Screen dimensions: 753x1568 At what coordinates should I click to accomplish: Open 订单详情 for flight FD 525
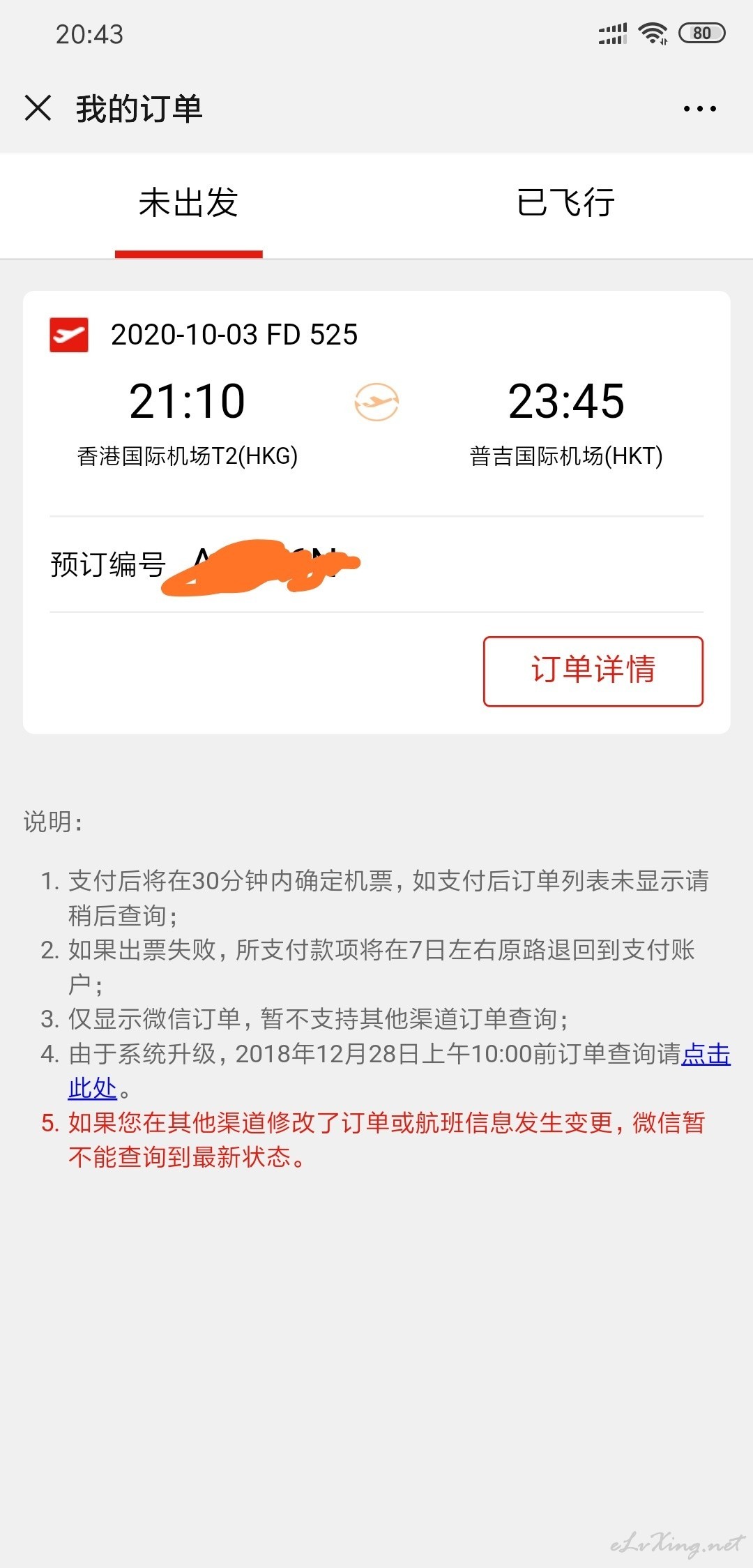point(593,671)
